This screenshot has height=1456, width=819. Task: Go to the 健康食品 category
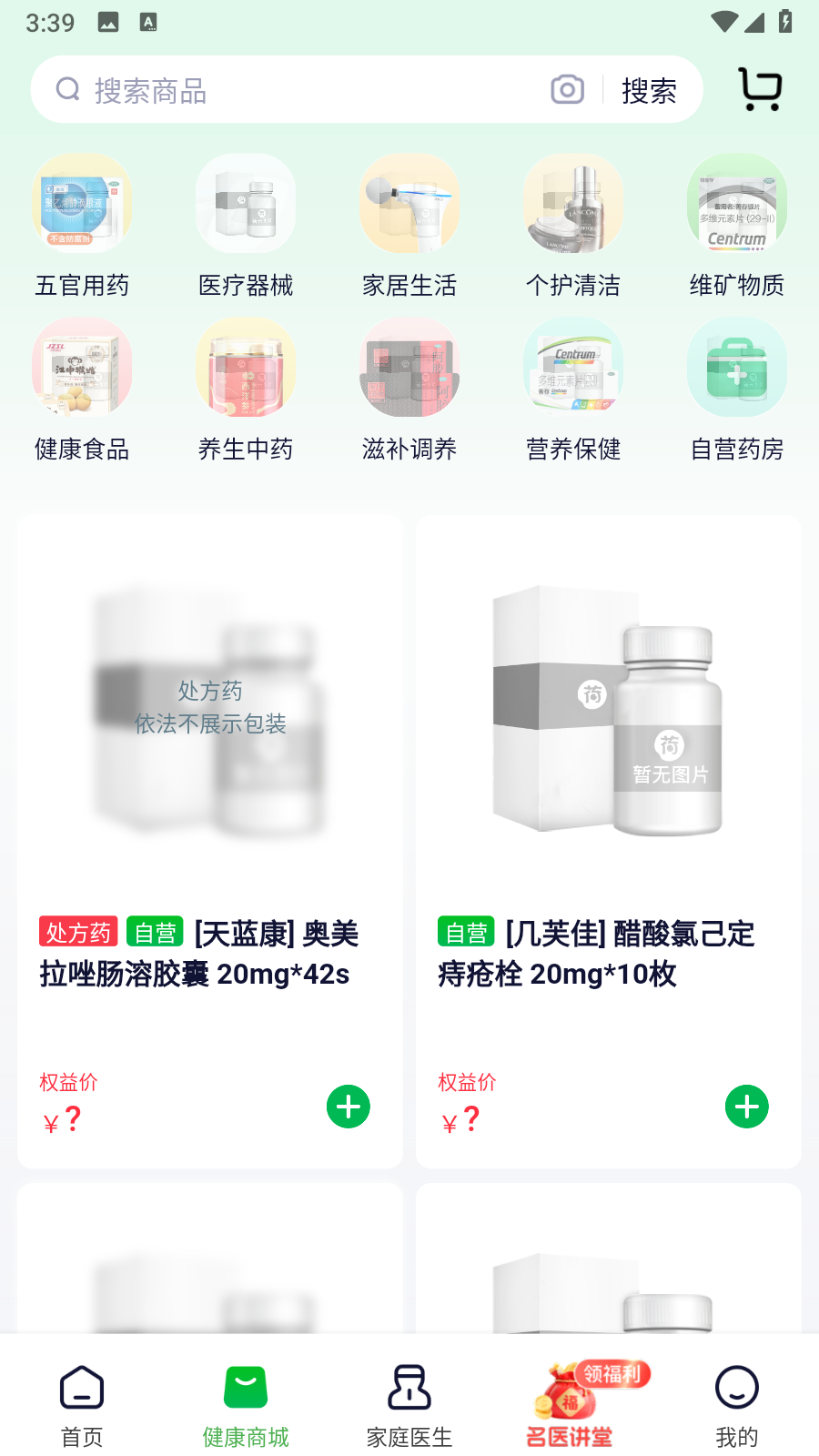coord(82,389)
